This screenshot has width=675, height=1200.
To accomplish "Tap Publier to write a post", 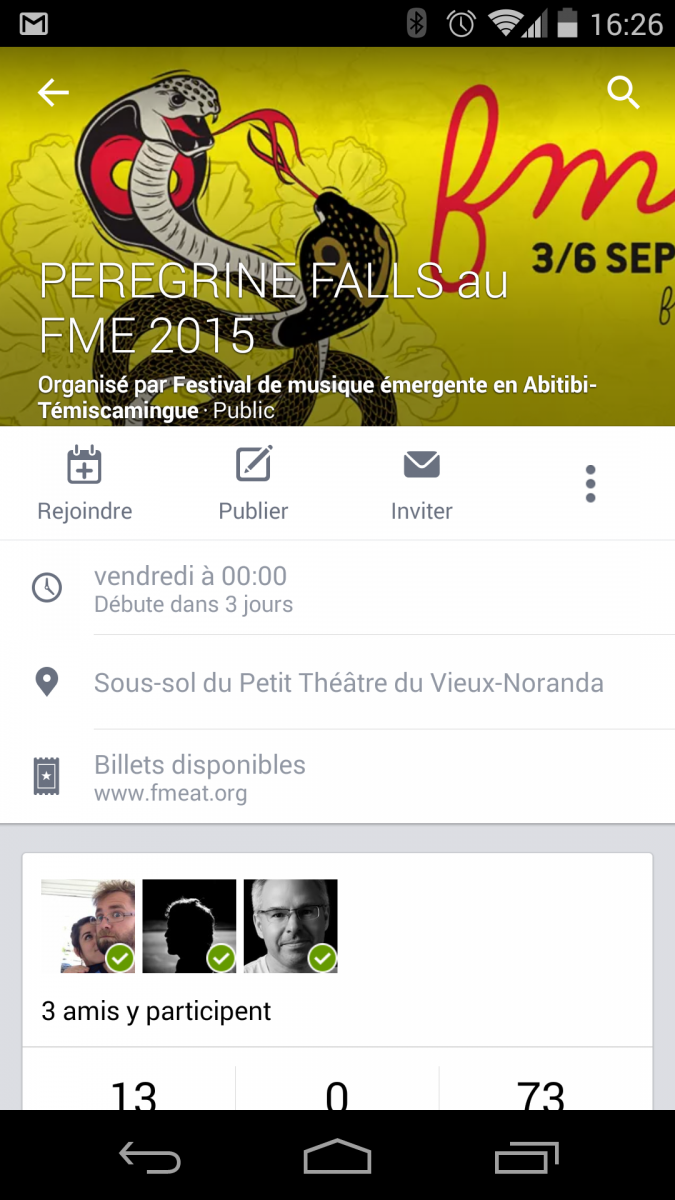I will click(x=253, y=485).
